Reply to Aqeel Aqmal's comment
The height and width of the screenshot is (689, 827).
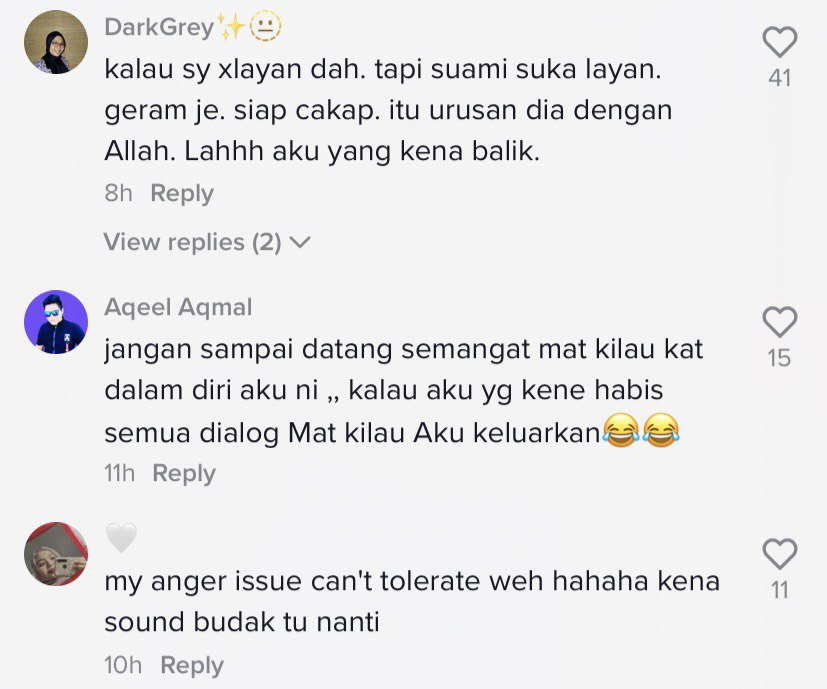pyautogui.click(x=183, y=473)
